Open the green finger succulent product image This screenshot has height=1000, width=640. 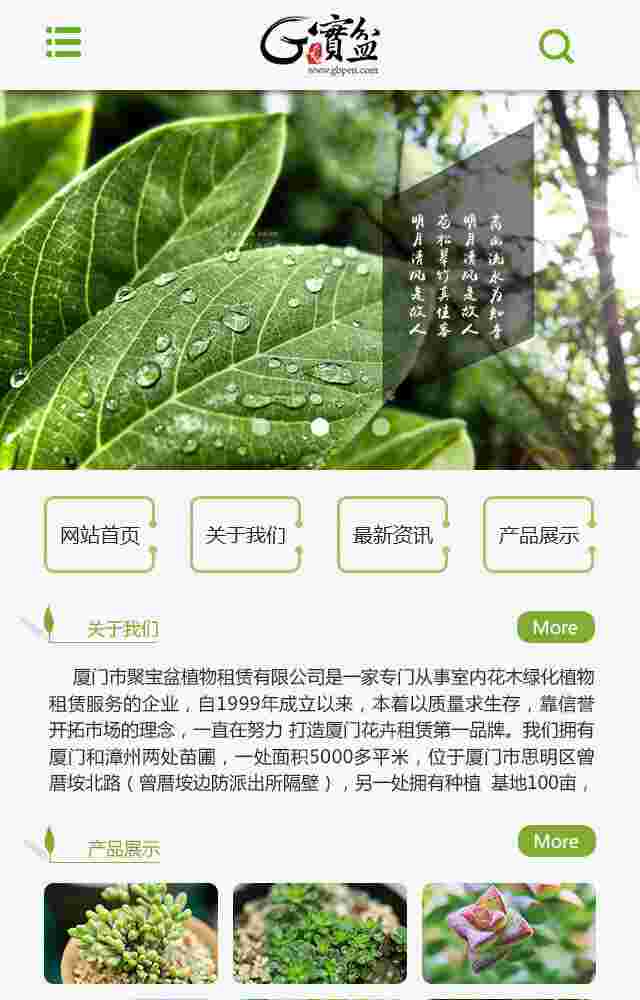131,932
